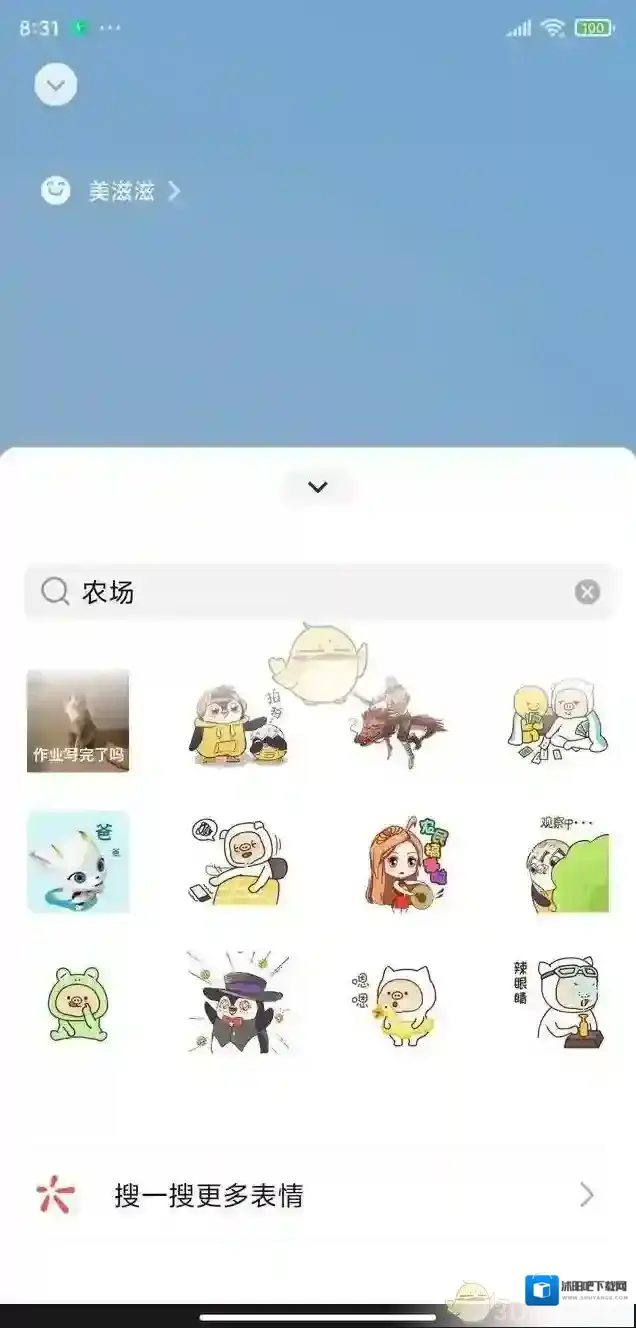
Task: Select the top-hat penguin sticker
Action: [x=238, y=1003]
